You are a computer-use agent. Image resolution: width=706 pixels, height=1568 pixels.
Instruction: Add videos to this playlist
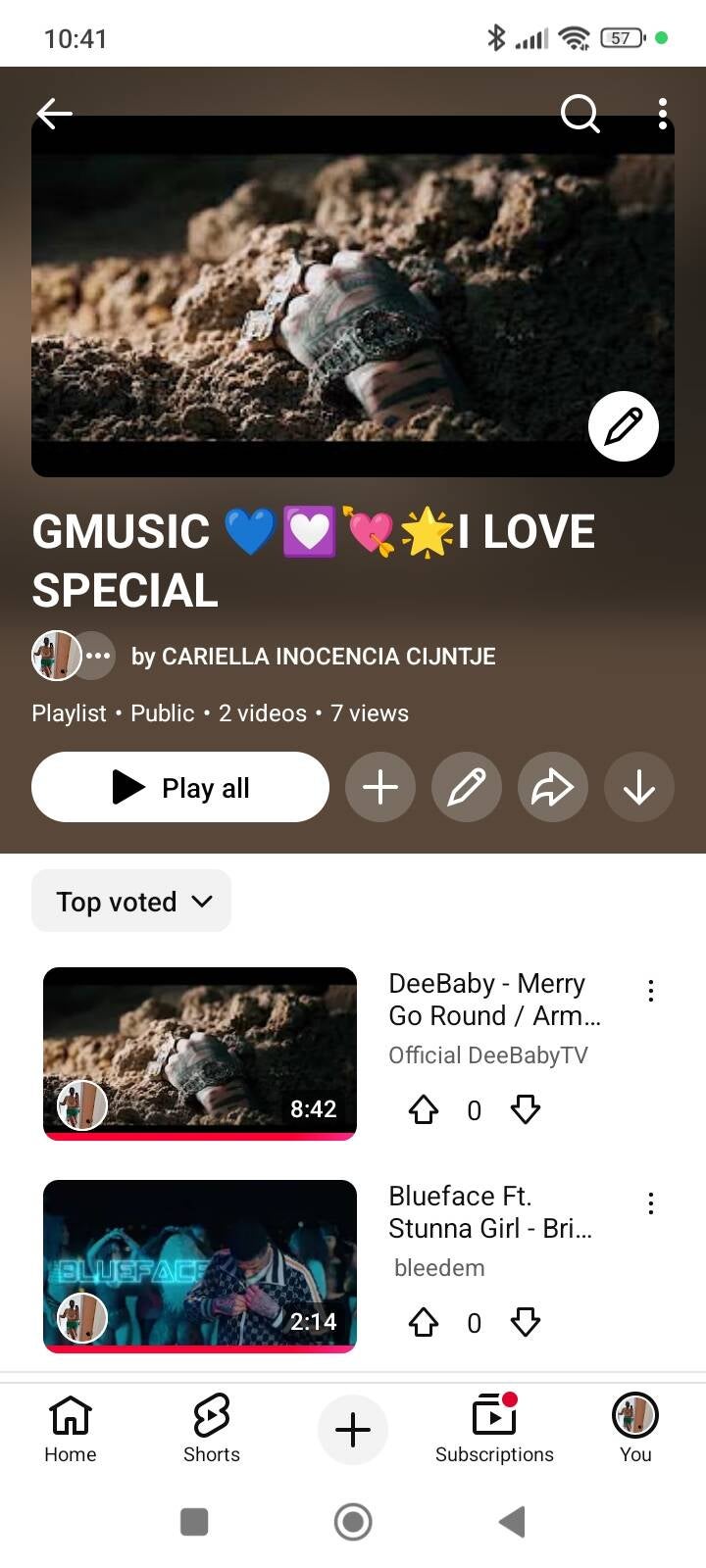point(380,787)
